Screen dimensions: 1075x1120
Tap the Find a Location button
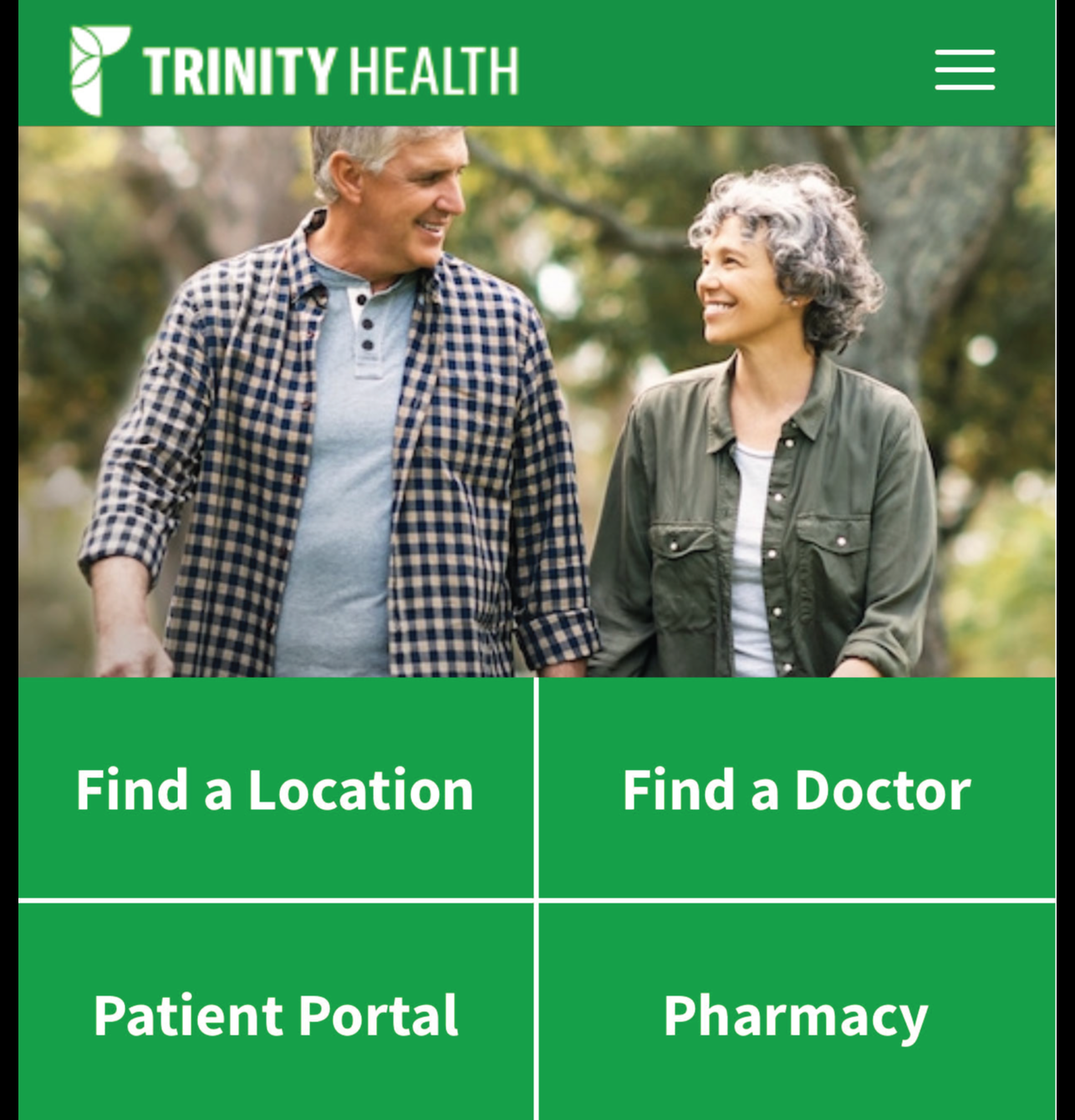tap(275, 789)
